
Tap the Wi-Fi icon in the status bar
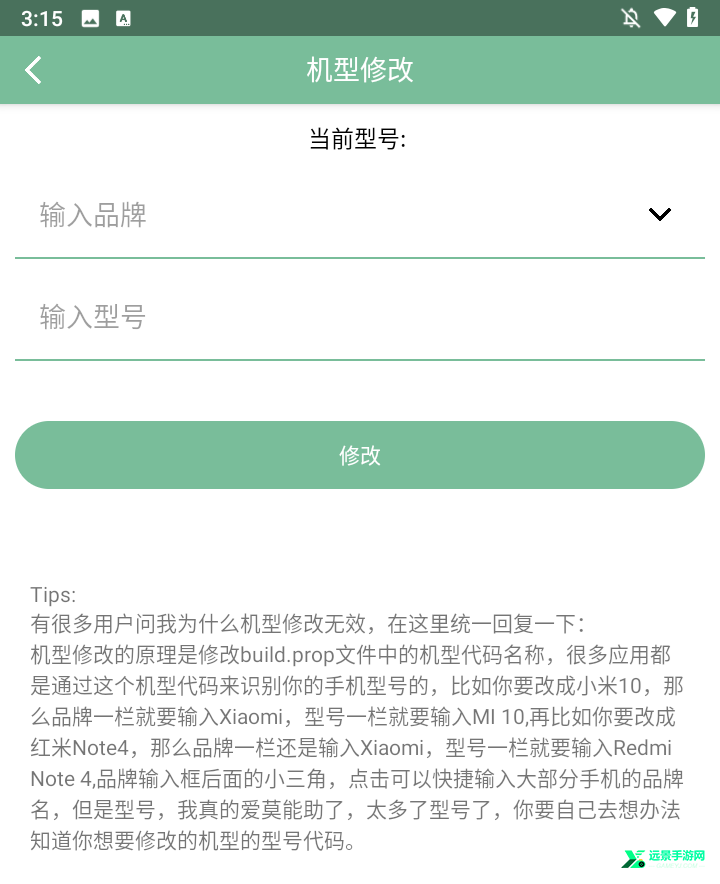click(665, 17)
